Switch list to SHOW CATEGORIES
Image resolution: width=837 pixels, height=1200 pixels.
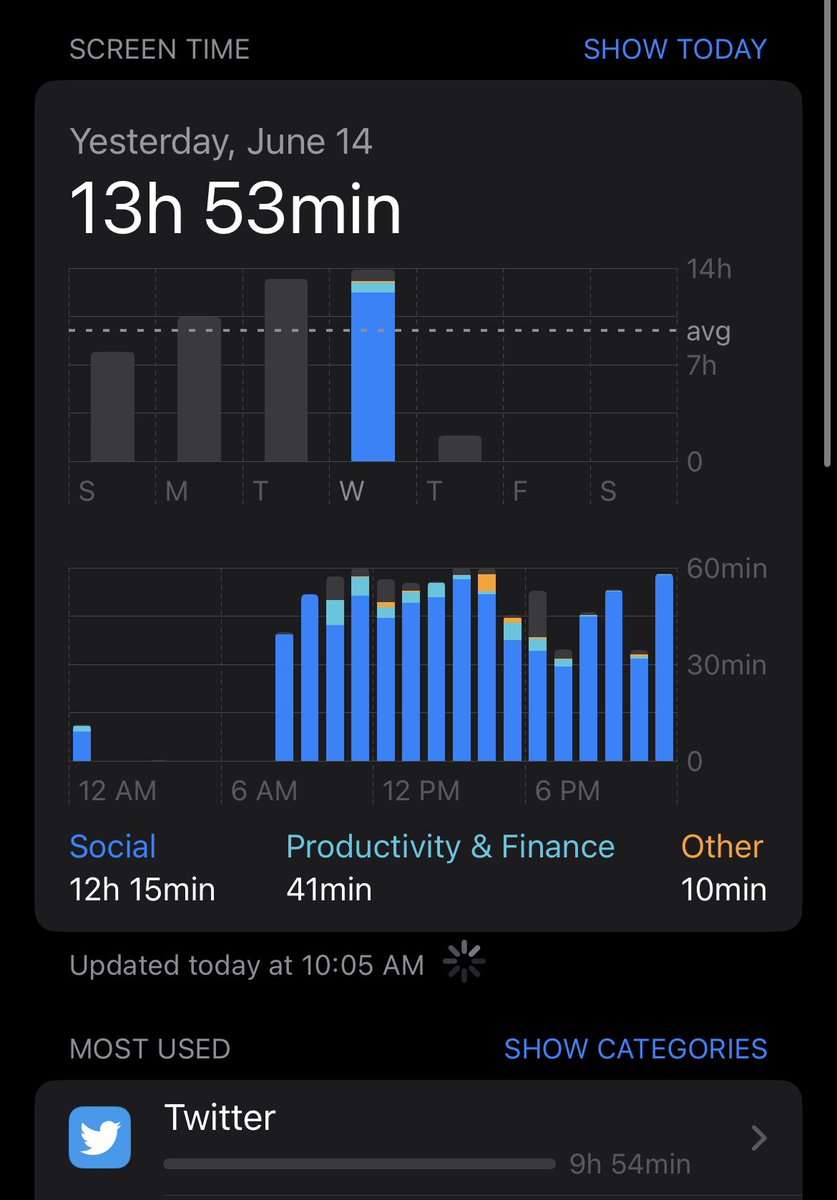(635, 1048)
